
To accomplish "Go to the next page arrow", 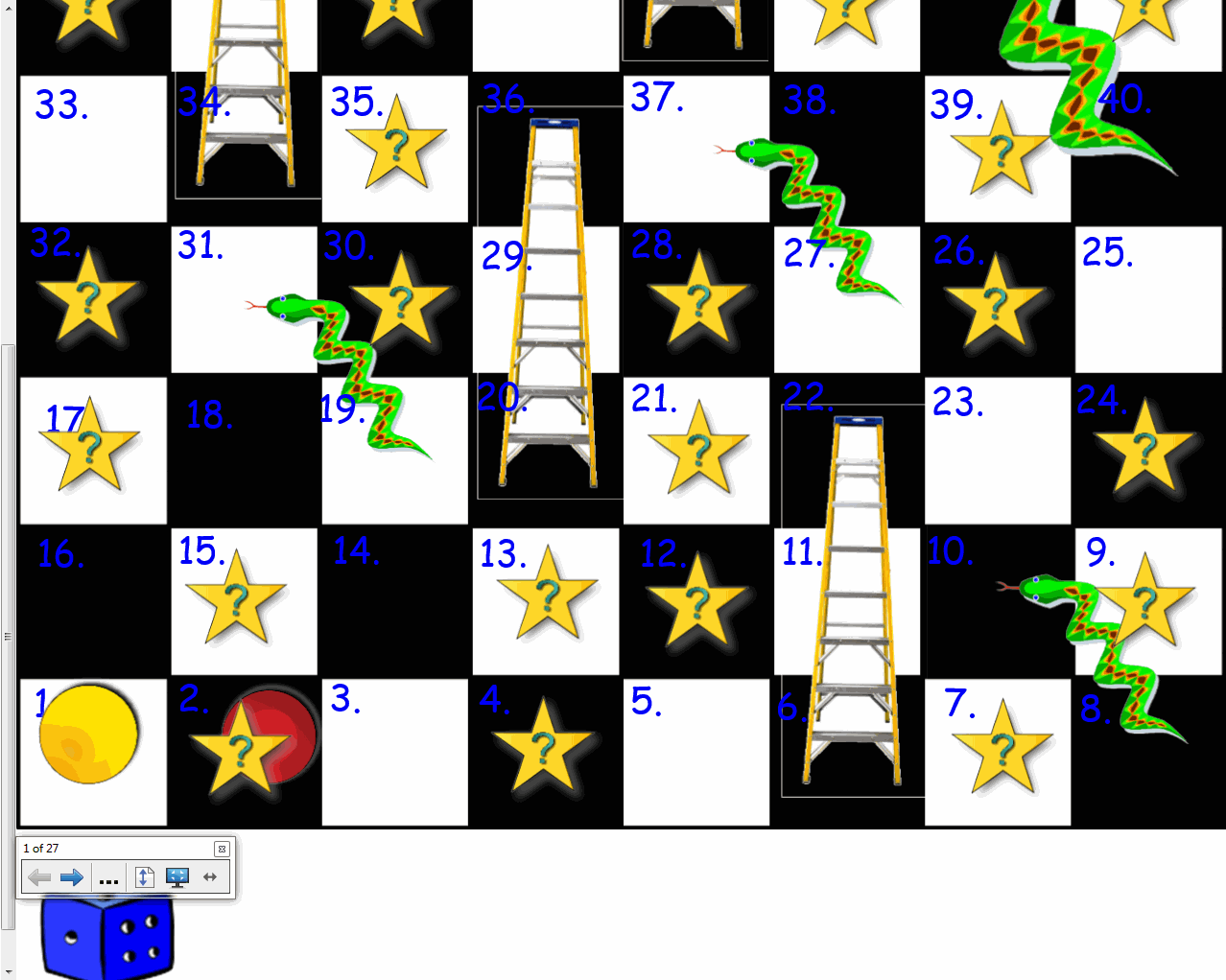I will [x=72, y=877].
